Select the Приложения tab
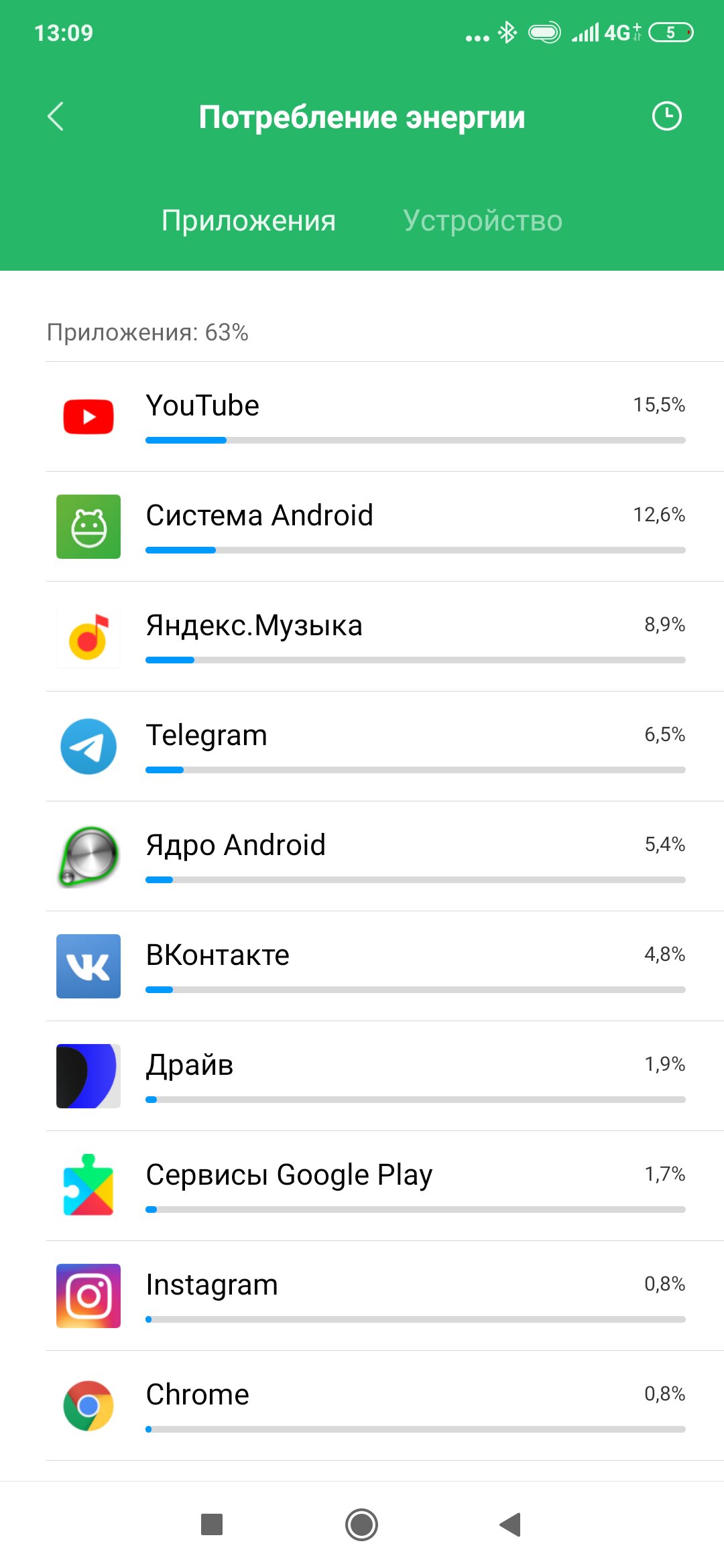The image size is (724, 1568). pyautogui.click(x=248, y=220)
